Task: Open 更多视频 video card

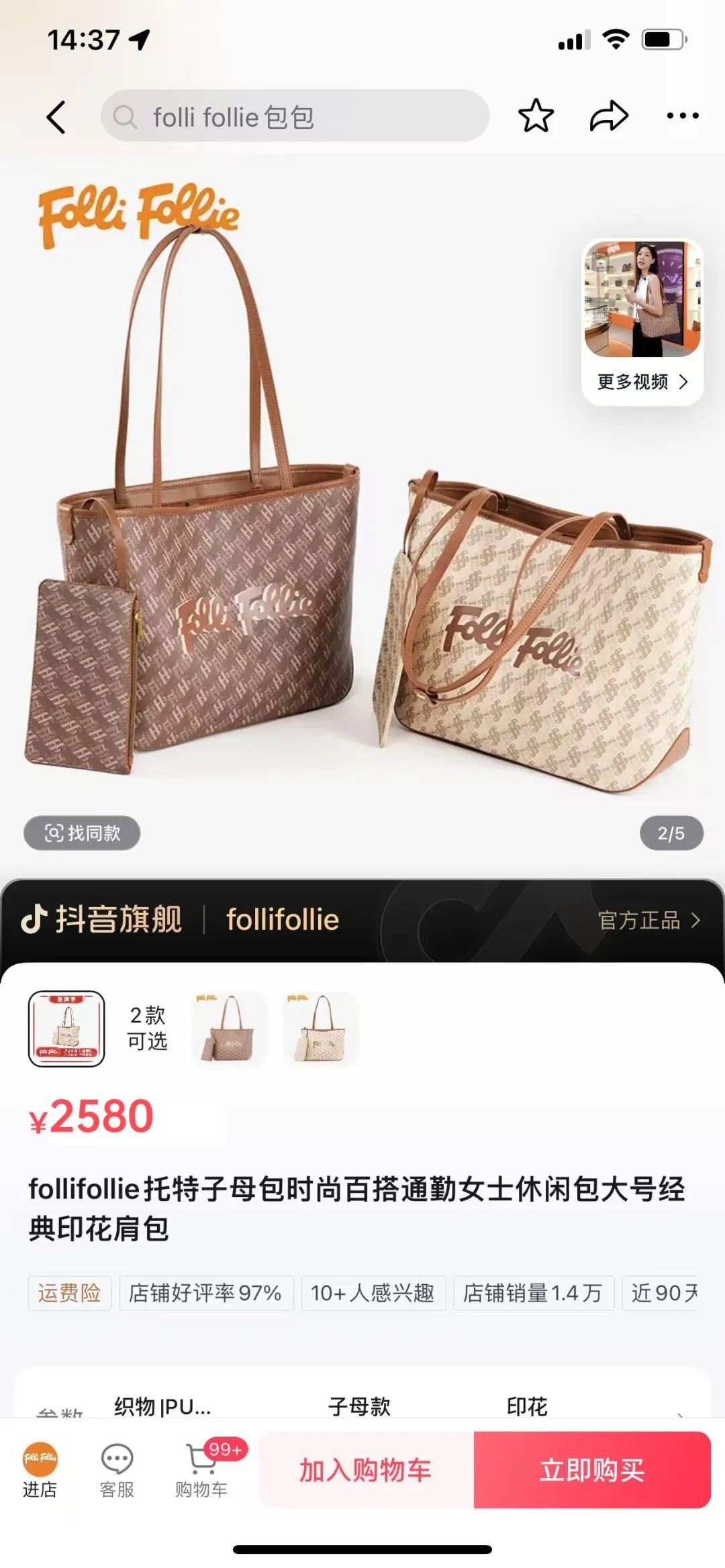Action: [x=642, y=322]
